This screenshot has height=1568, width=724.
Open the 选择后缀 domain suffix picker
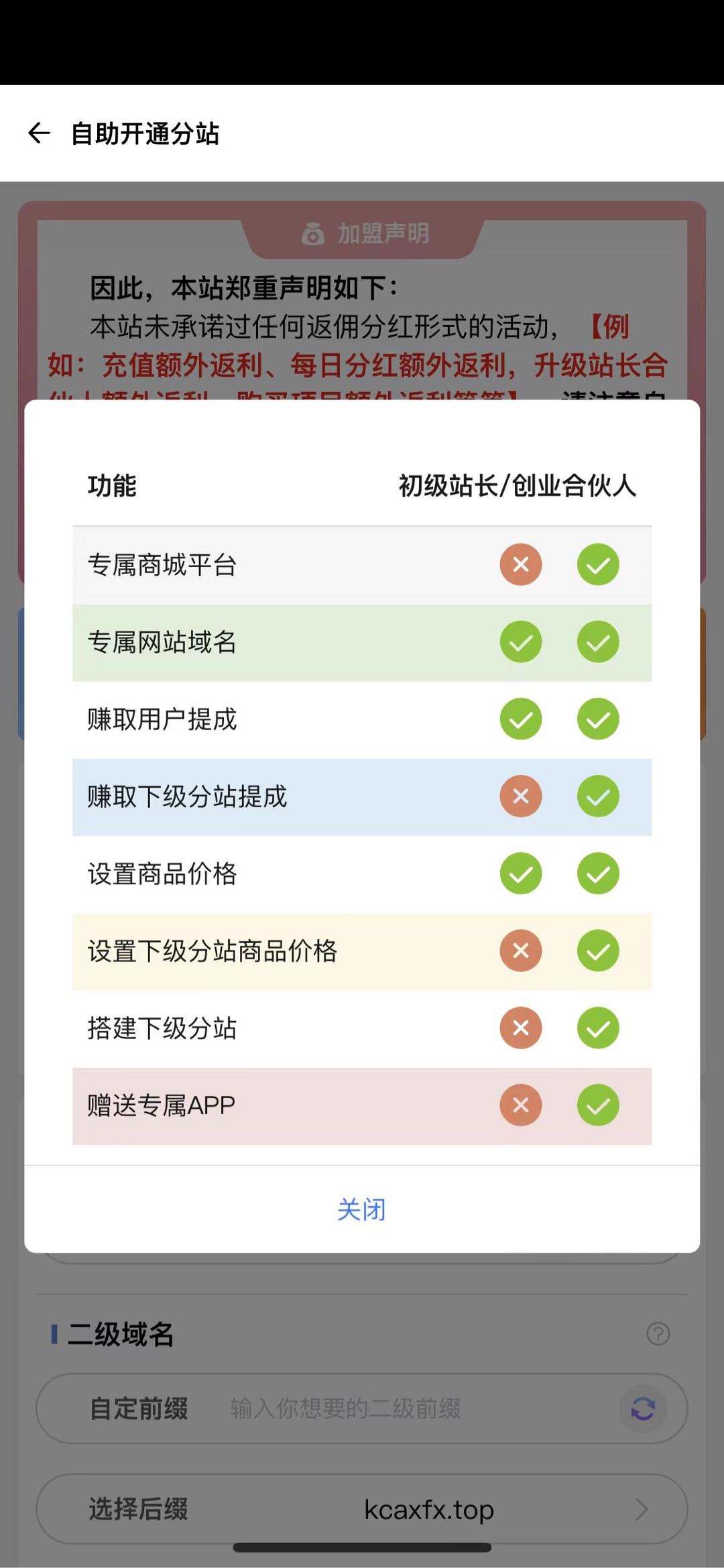(362, 1509)
